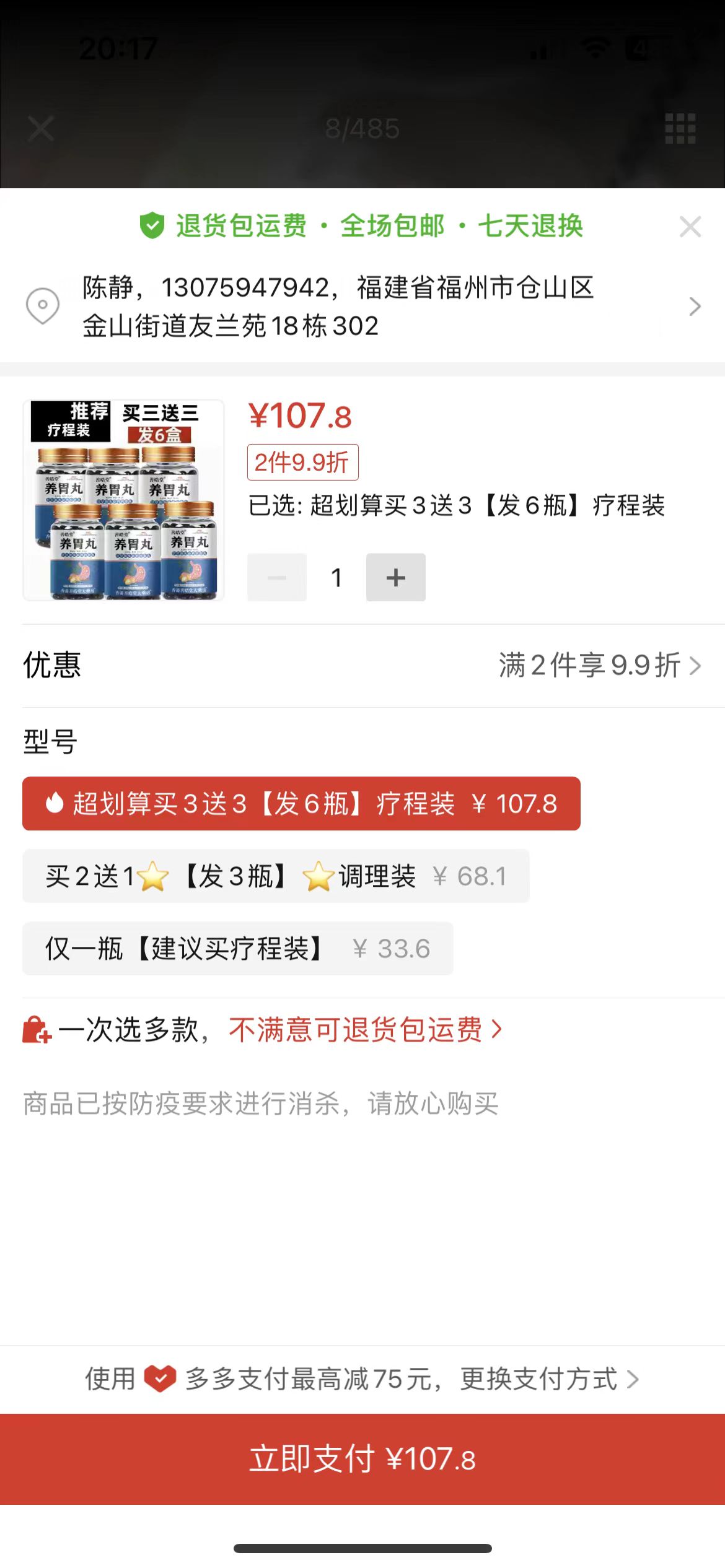The width and height of the screenshot is (725, 1568).
Task: Open 不满意可退货包运费 link
Action: pos(364,1030)
